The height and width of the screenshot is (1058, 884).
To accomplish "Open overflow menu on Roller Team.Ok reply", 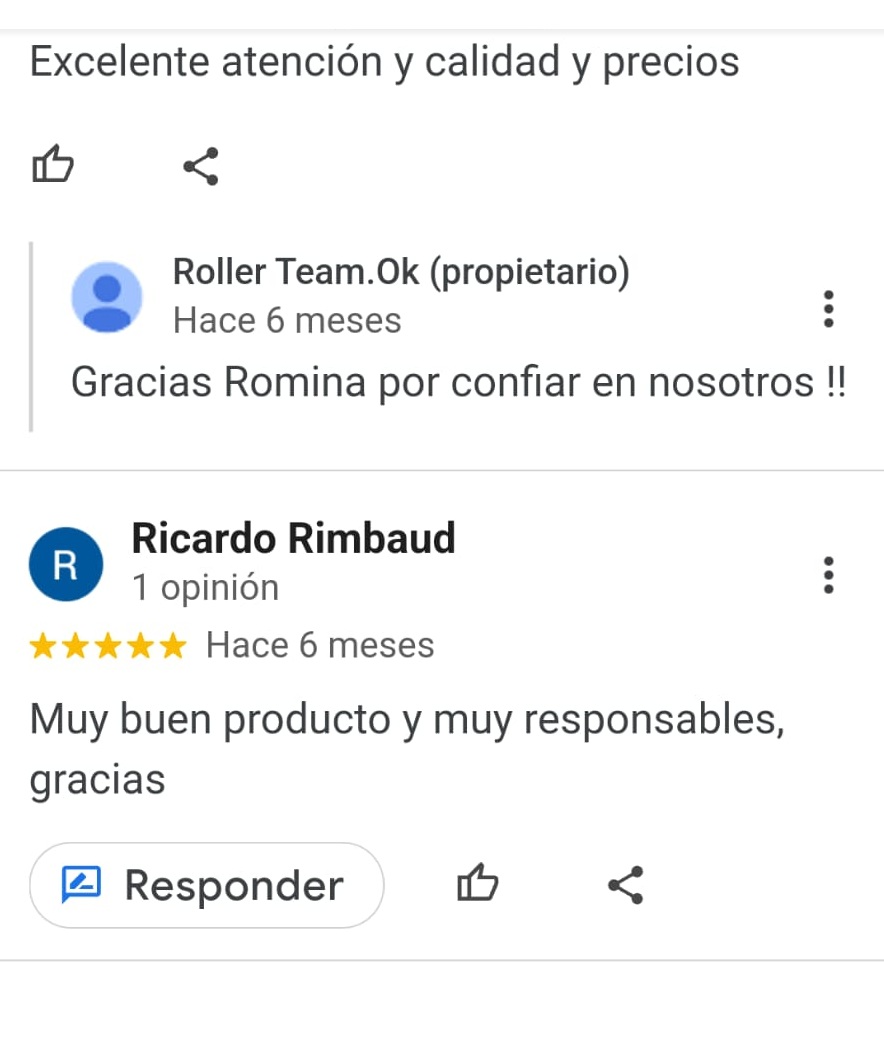I will pos(827,310).
